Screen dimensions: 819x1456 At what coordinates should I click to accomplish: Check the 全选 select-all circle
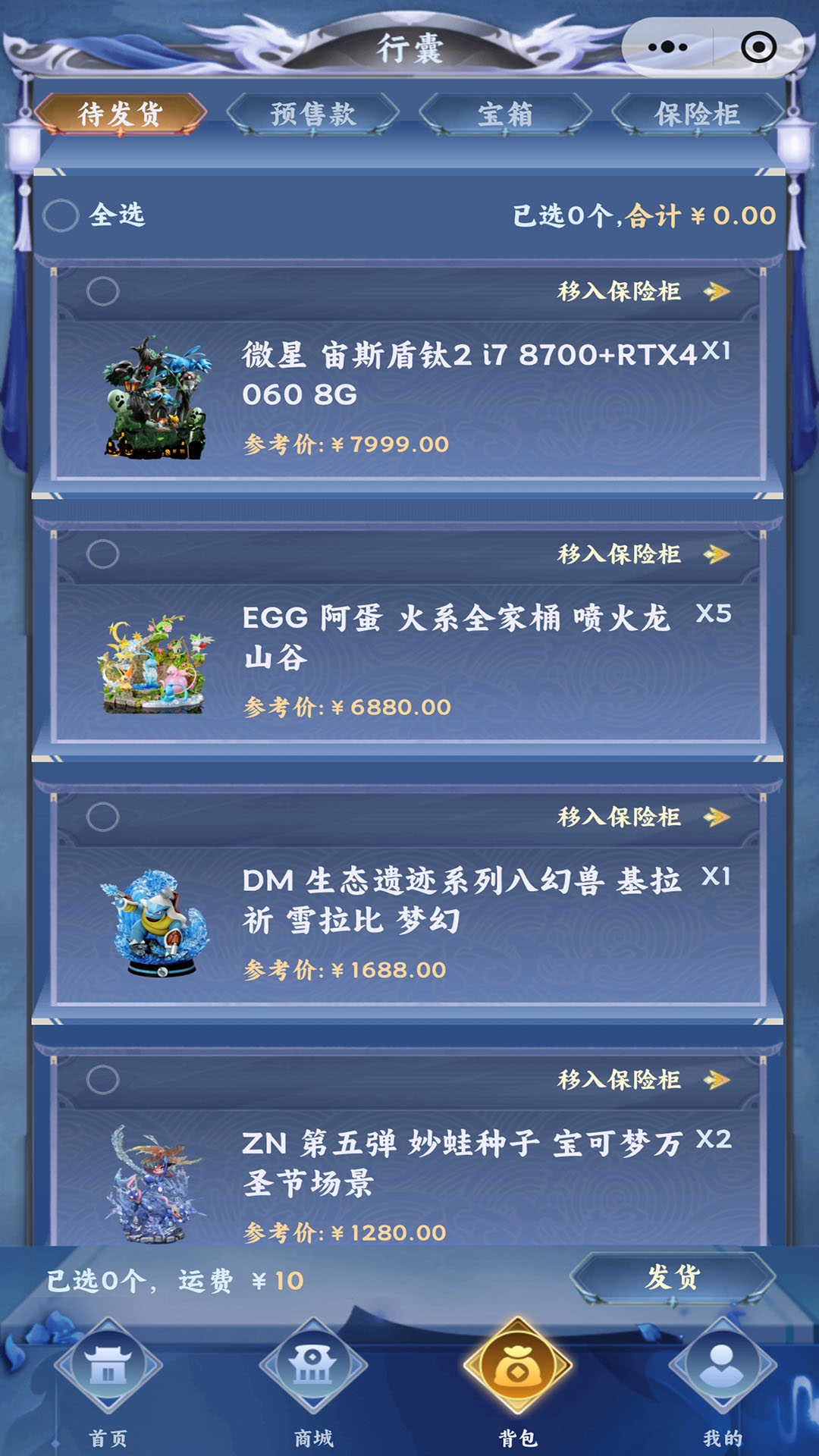61,215
